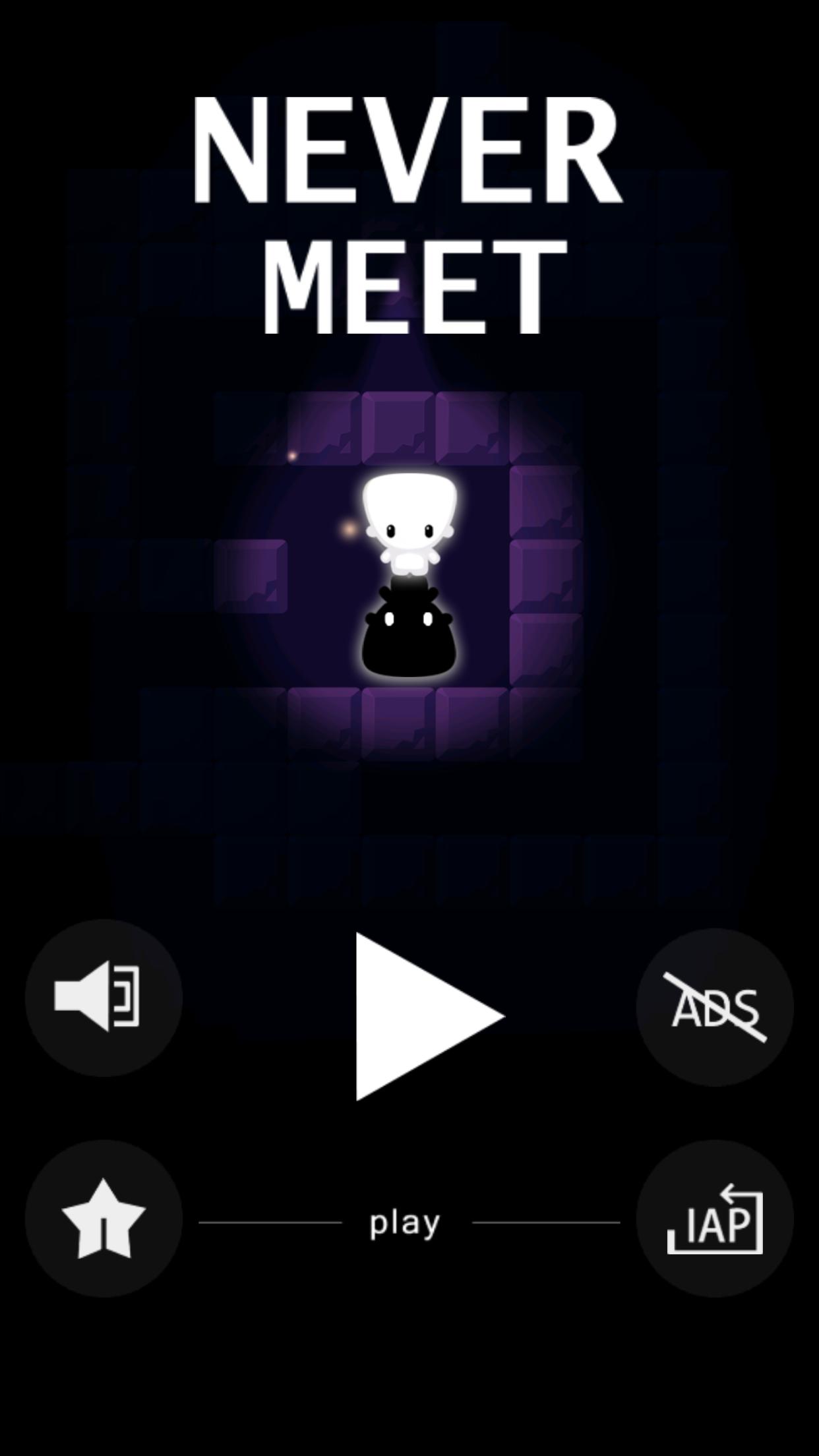Viewport: 819px width, 1456px height.
Task: Rate the game with the star icon
Action: [x=104, y=1218]
